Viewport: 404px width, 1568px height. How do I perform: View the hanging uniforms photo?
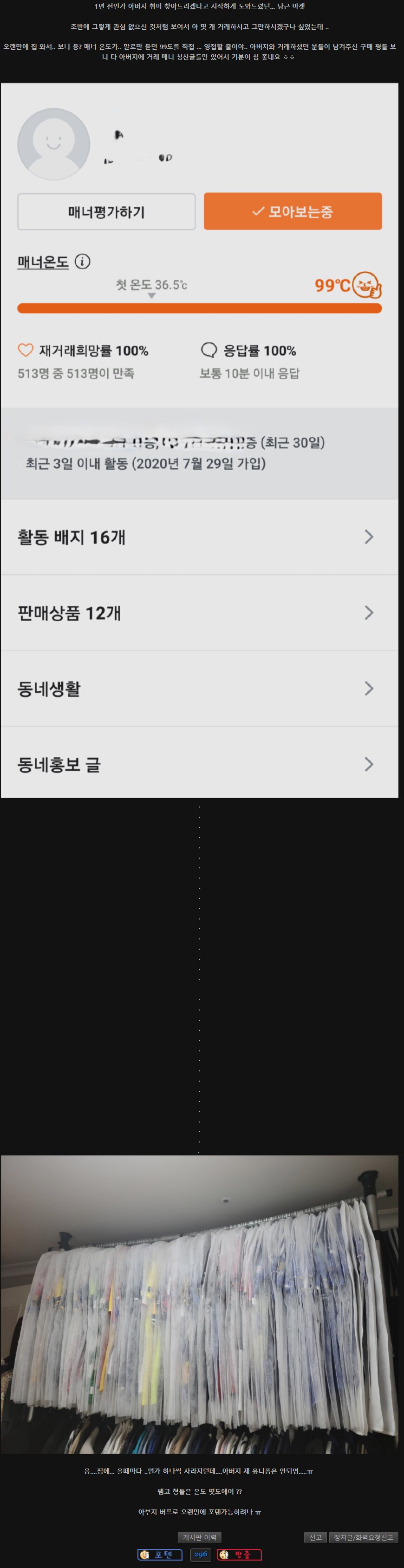tap(200, 1304)
